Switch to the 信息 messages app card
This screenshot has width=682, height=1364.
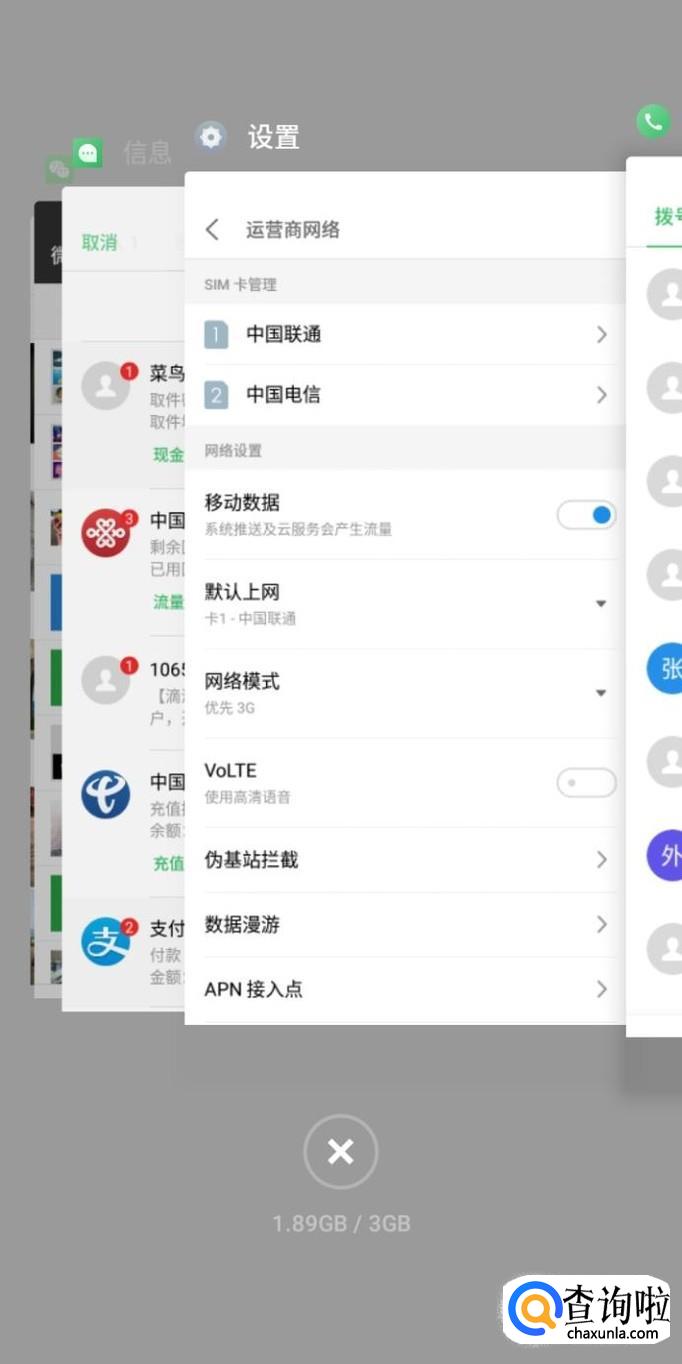click(x=120, y=600)
